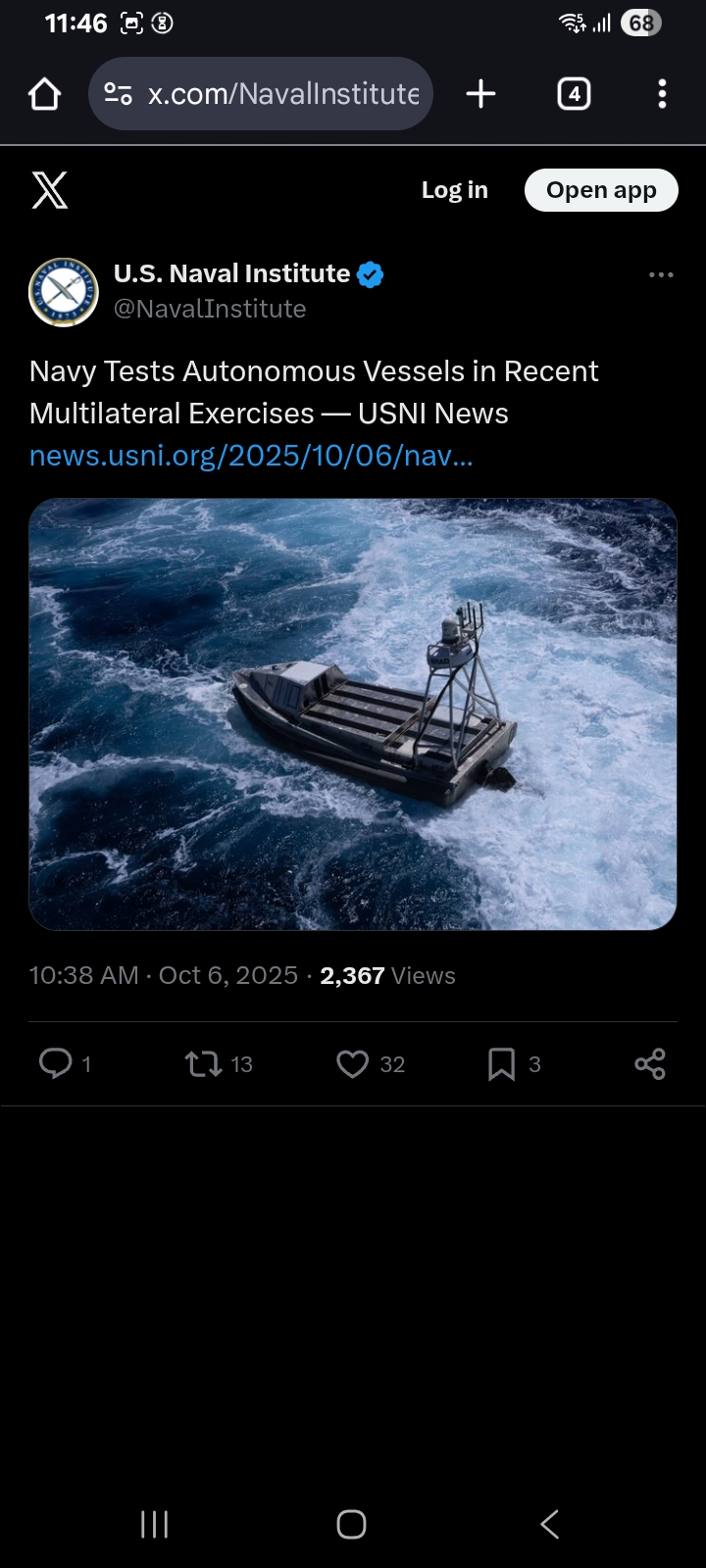This screenshot has height=1568, width=706.
Task: Repost the Navy autonomous vessels post
Action: 204,1063
